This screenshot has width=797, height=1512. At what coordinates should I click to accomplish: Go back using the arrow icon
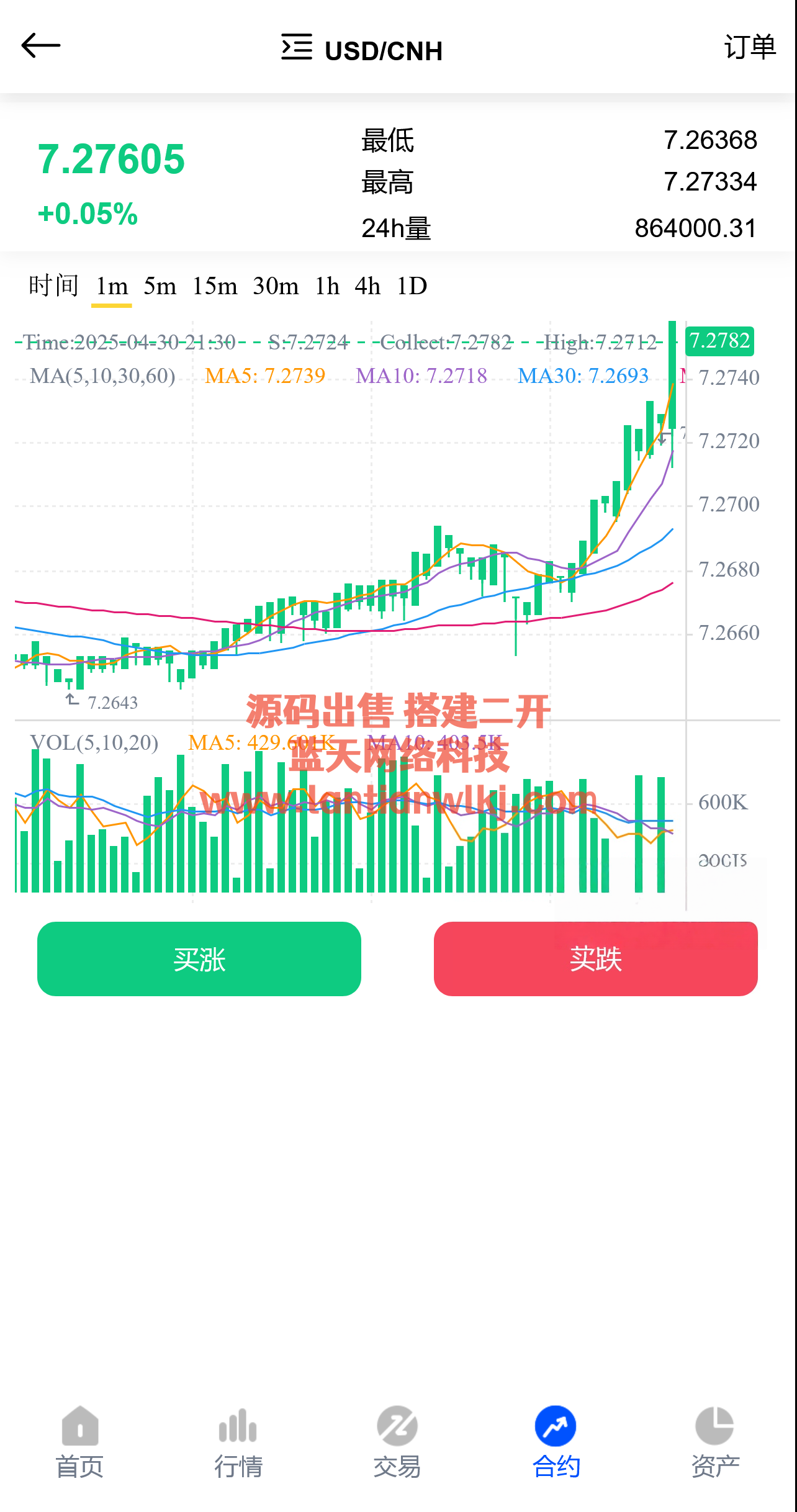41,46
